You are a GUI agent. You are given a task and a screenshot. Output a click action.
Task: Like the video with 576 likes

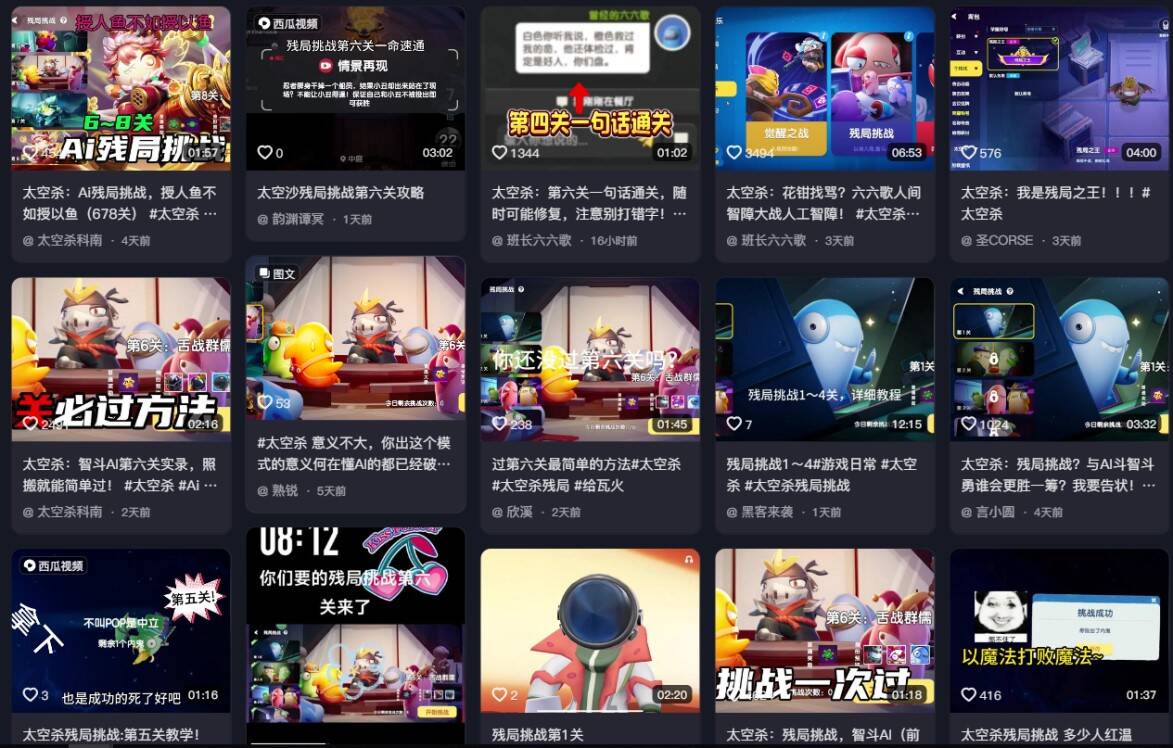click(x=968, y=153)
